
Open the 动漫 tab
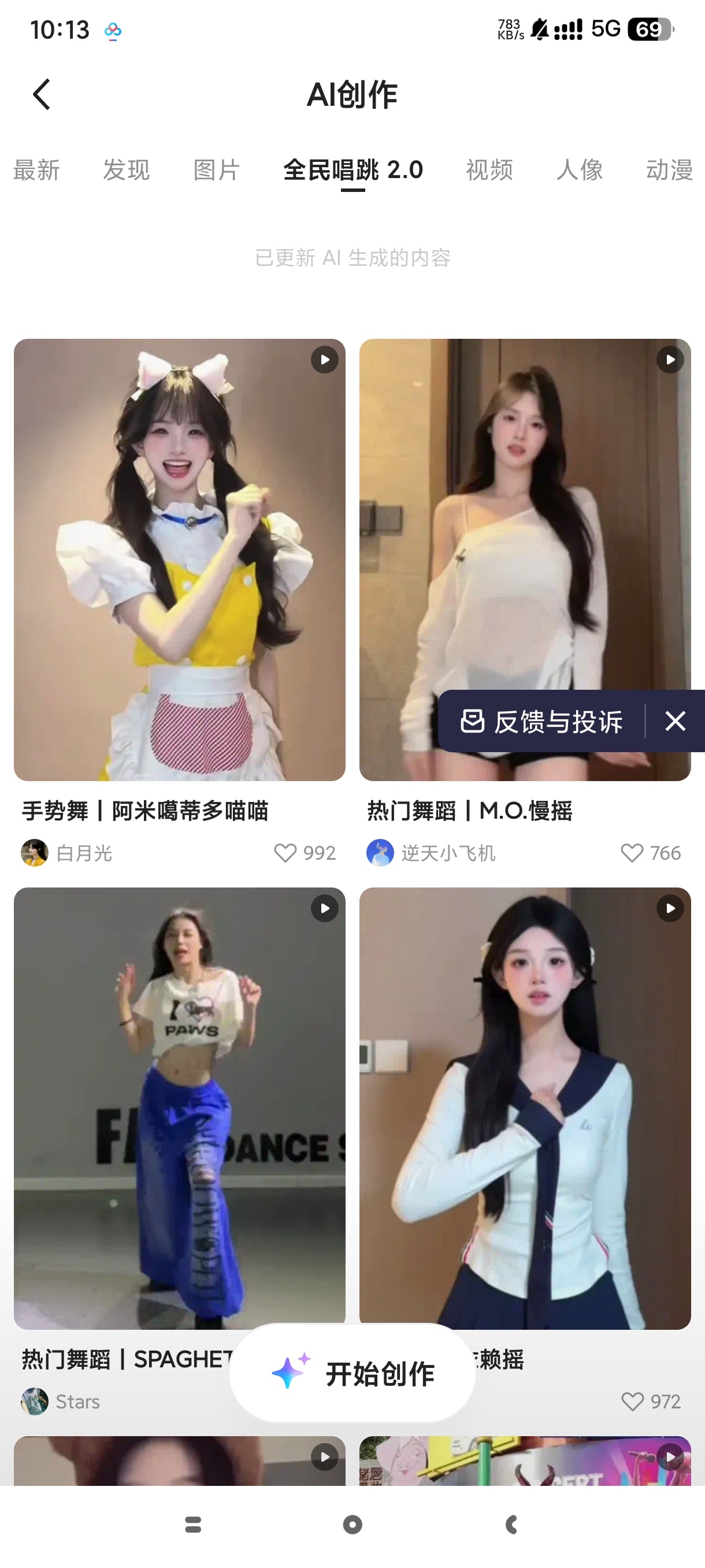click(x=669, y=170)
